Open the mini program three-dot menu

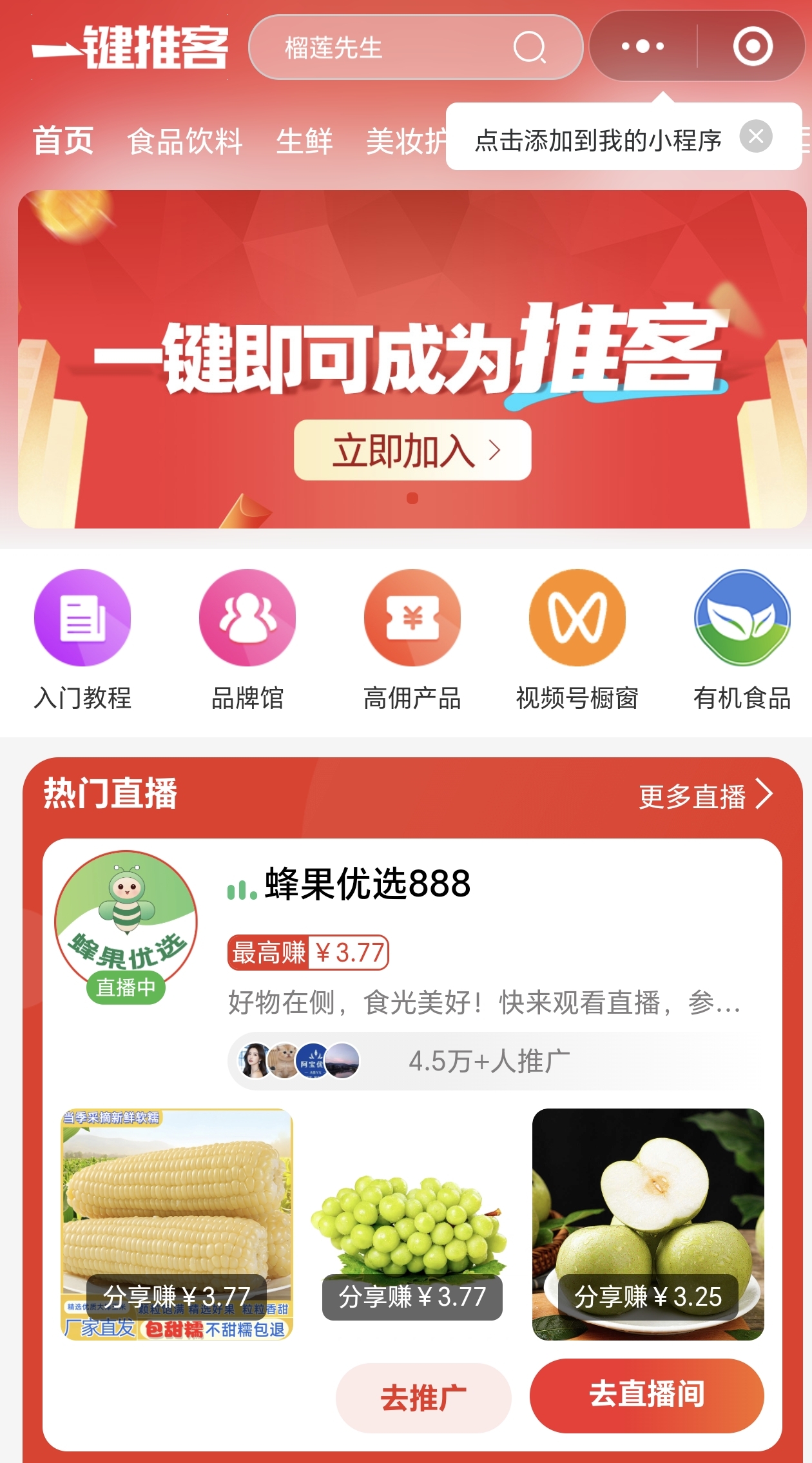[642, 46]
